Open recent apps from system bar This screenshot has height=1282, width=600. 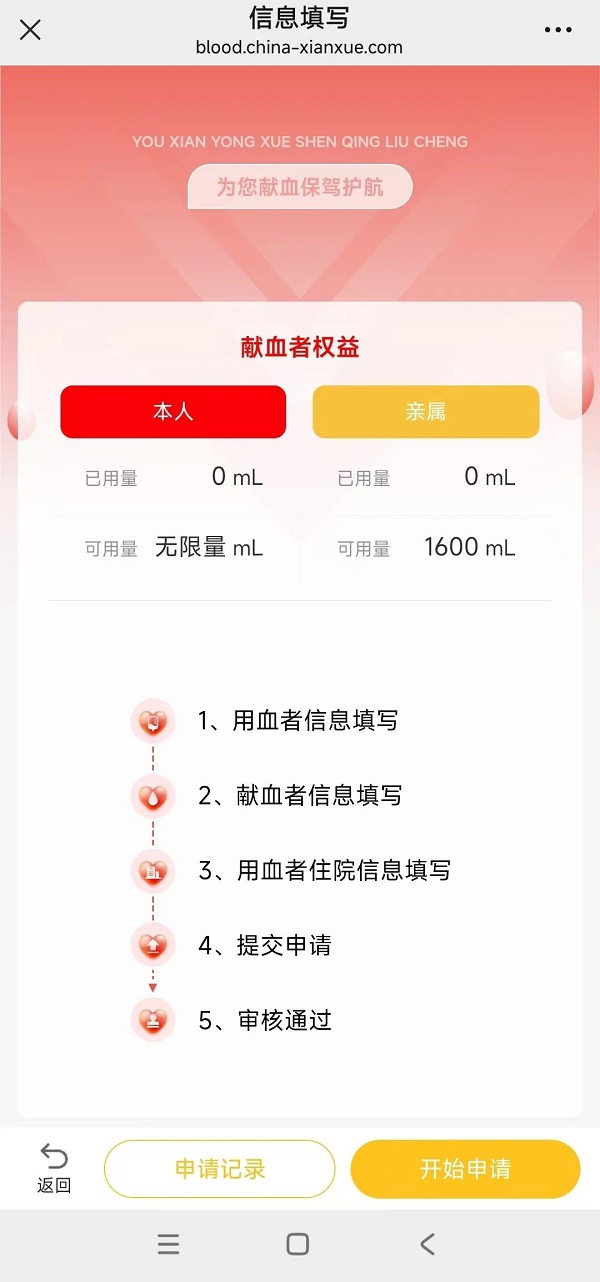169,1244
